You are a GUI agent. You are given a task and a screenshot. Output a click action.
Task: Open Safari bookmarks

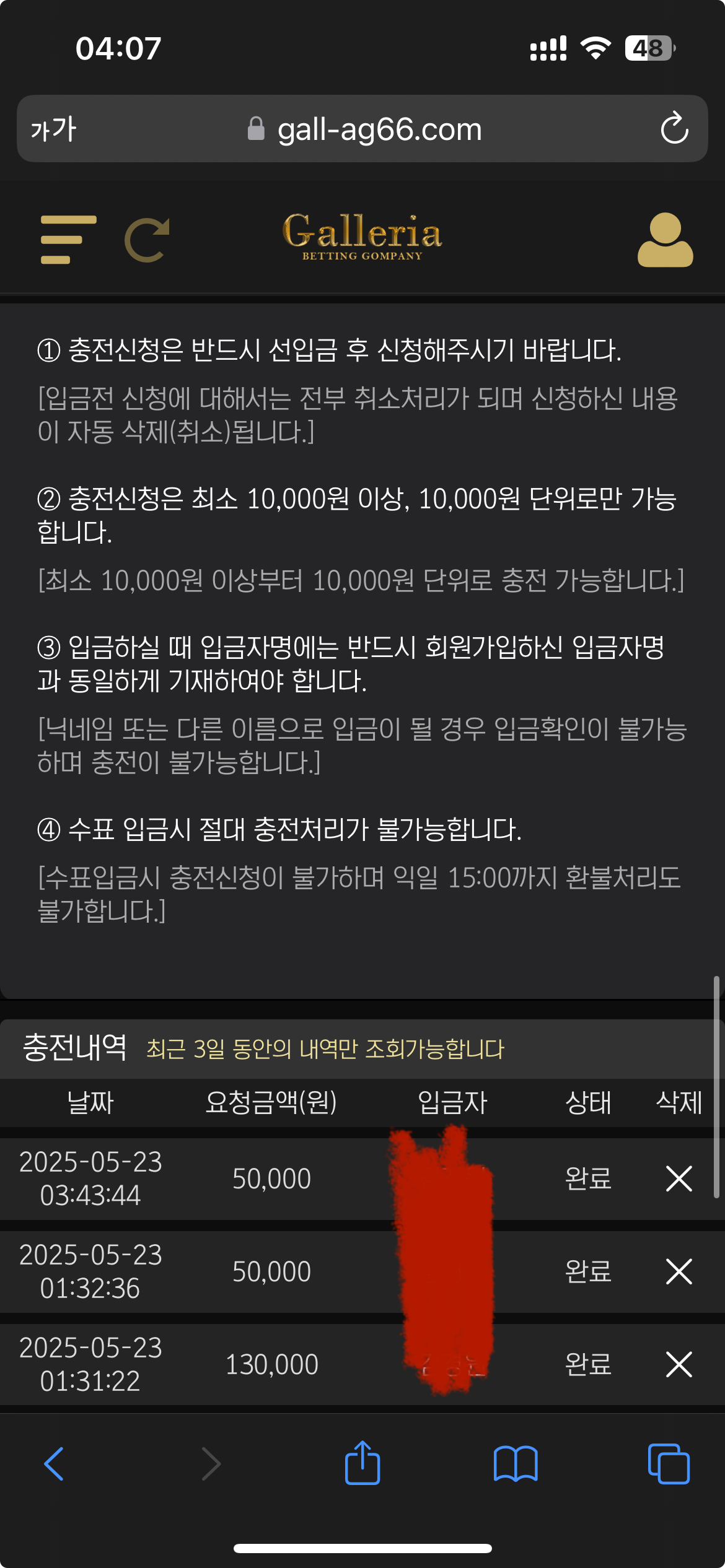pyautogui.click(x=516, y=1464)
